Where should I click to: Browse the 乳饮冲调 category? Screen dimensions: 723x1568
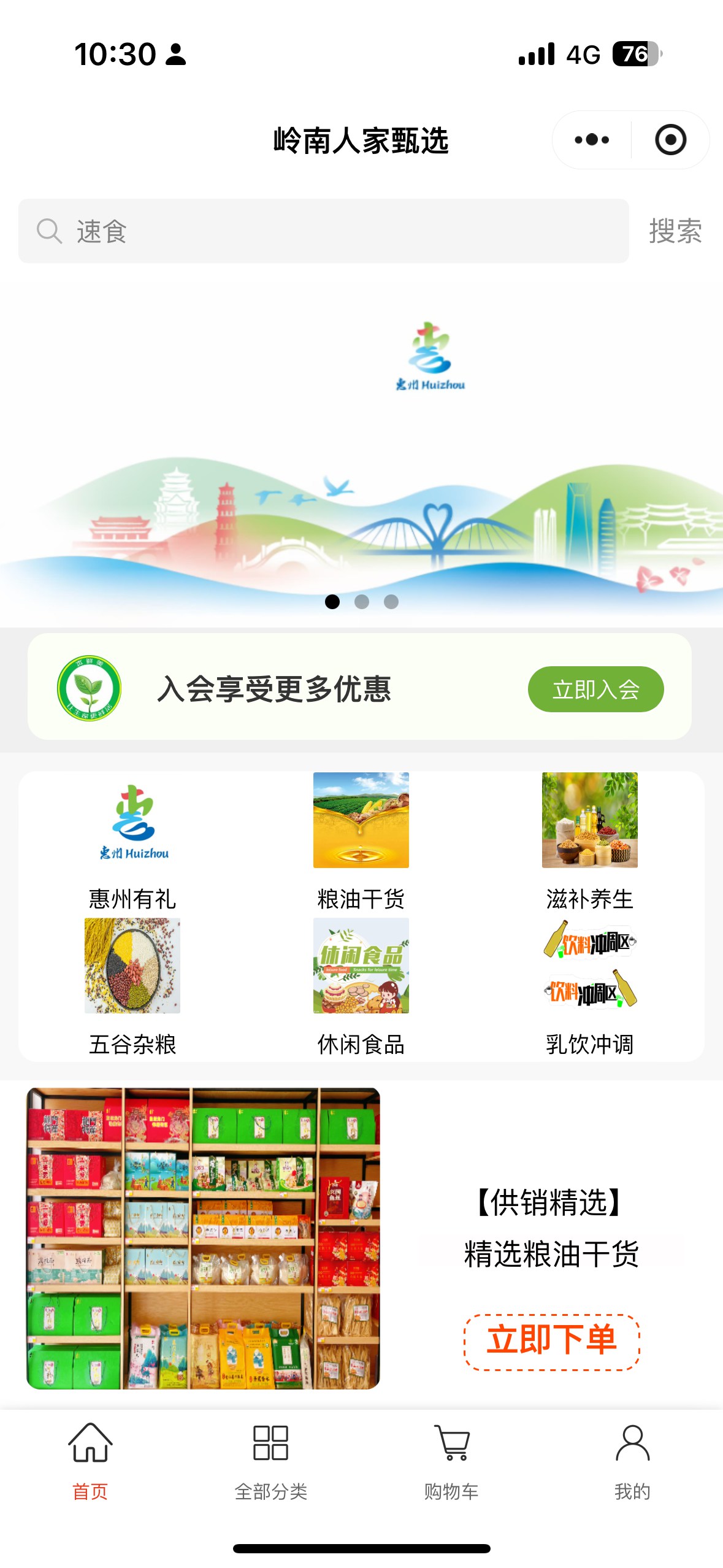point(589,986)
